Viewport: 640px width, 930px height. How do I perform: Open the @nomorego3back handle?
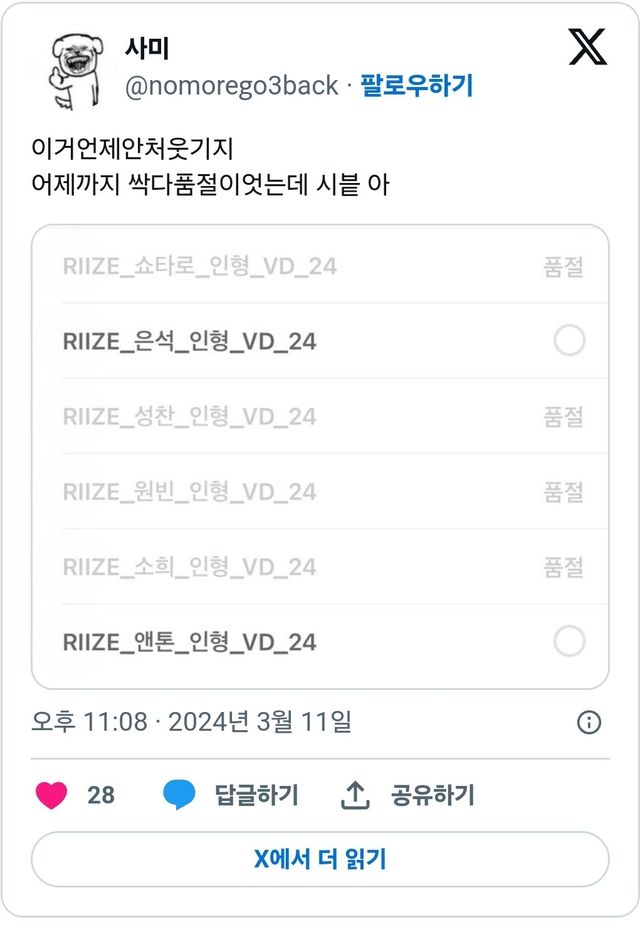(231, 86)
